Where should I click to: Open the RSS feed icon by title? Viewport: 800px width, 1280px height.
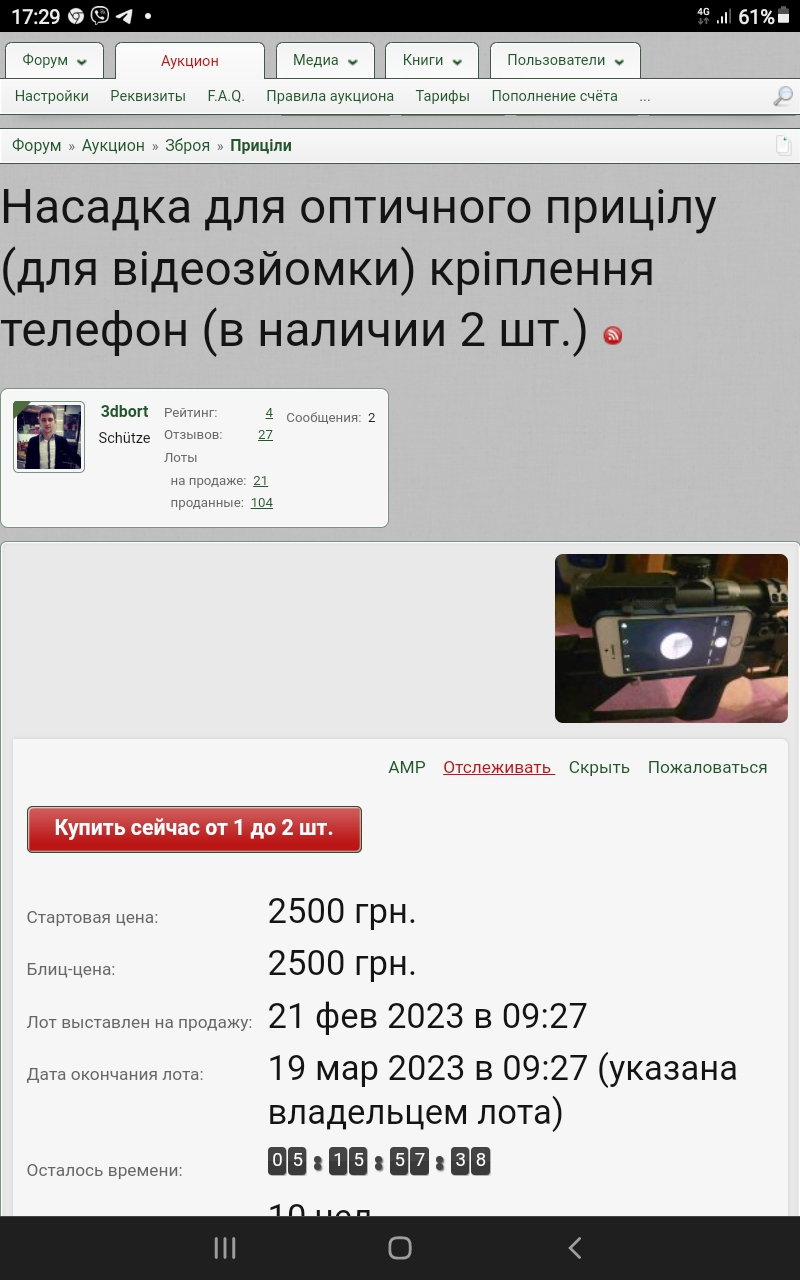613,336
